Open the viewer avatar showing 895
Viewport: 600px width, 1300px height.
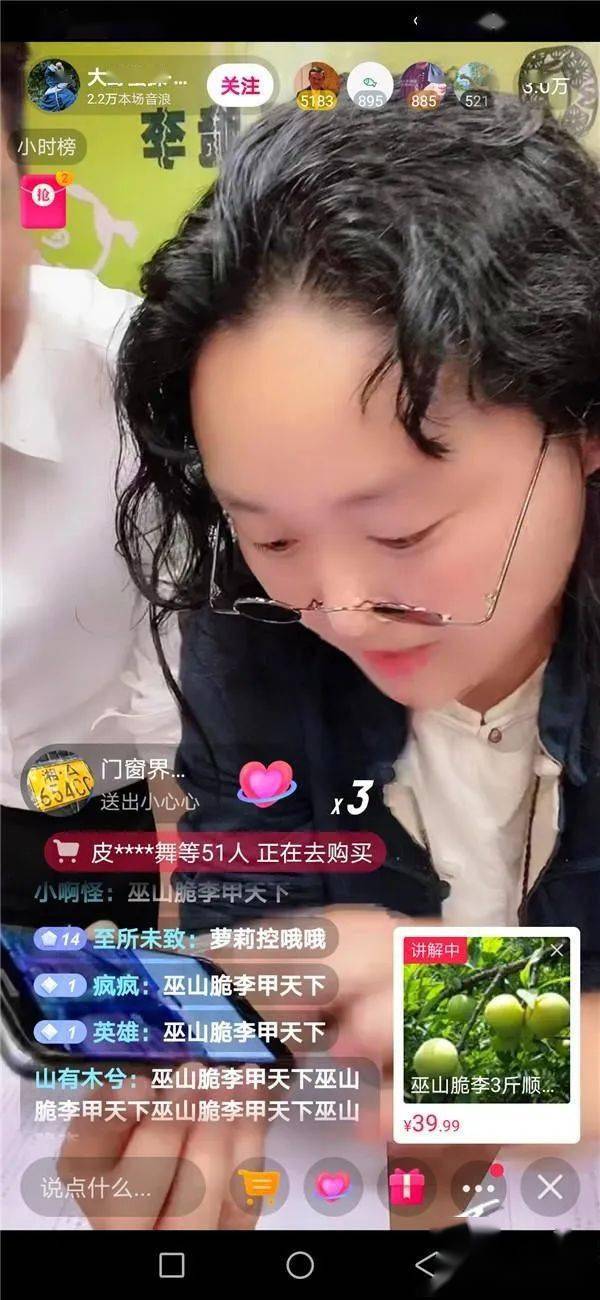click(x=370, y=86)
